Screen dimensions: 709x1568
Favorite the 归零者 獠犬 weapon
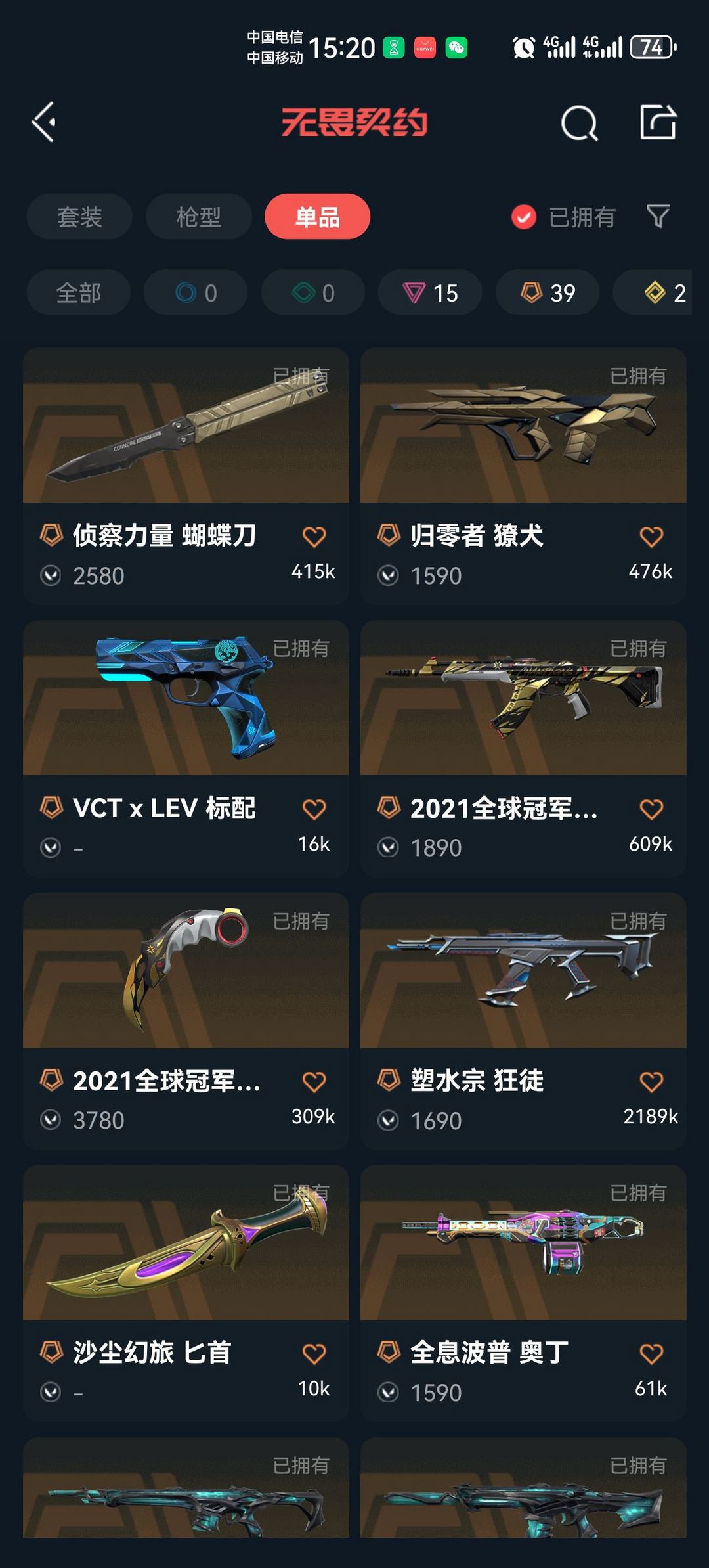pos(651,537)
